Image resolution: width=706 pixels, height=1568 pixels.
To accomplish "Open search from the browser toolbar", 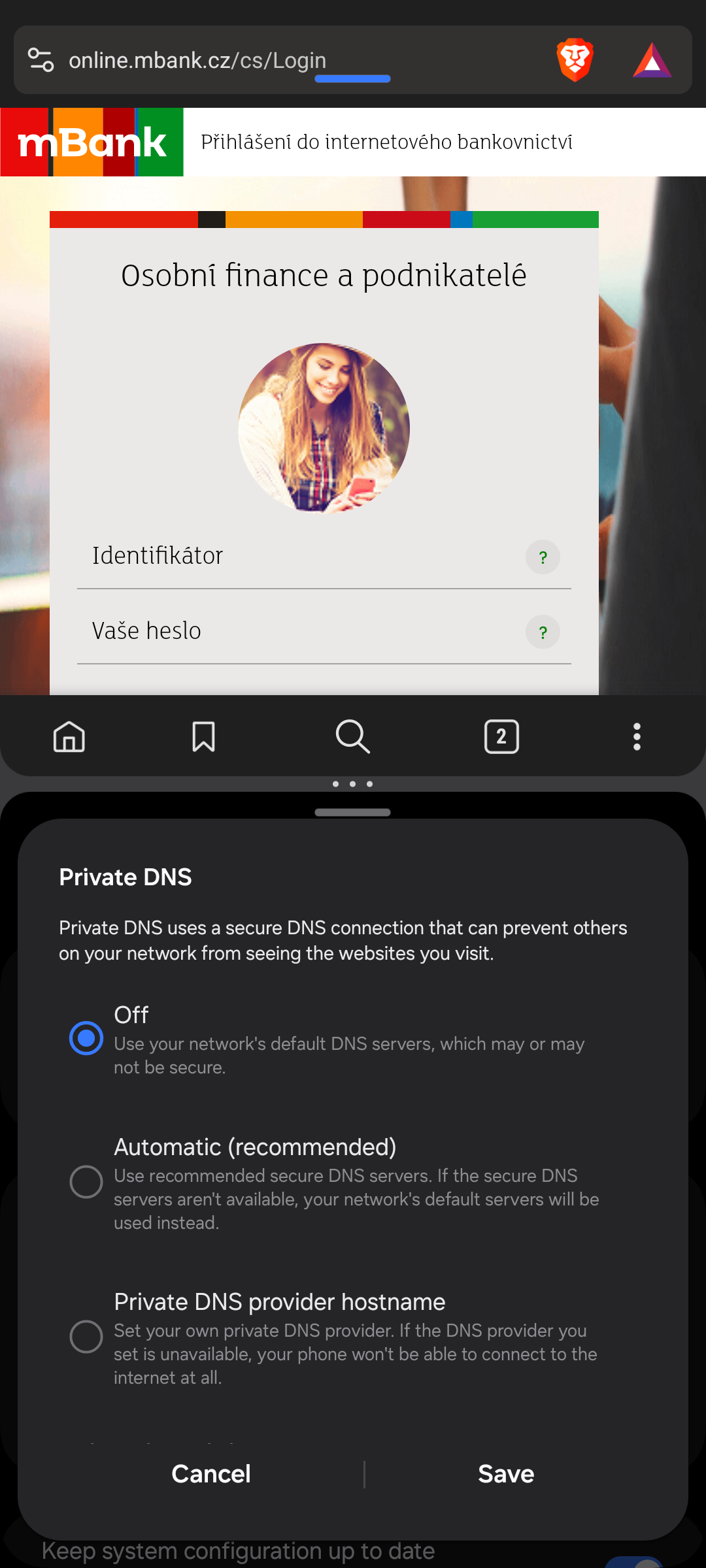I will pos(353,737).
